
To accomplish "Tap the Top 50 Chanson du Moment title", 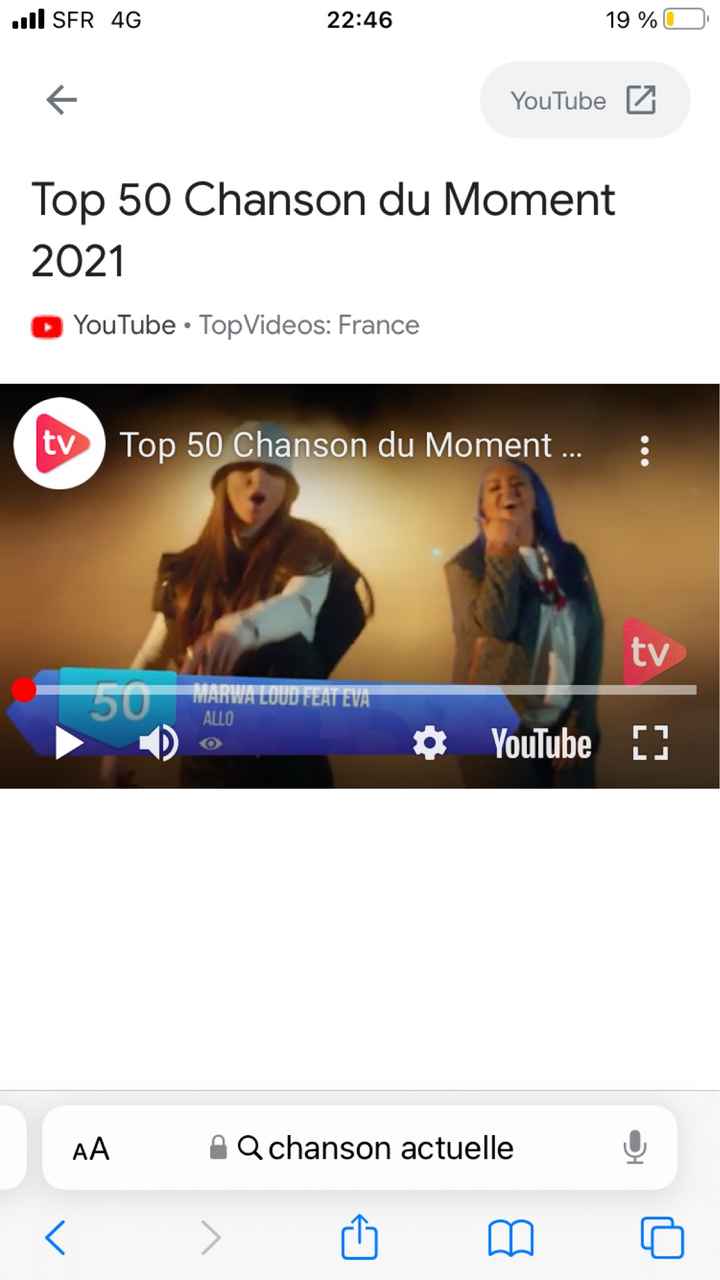I will tap(324, 230).
